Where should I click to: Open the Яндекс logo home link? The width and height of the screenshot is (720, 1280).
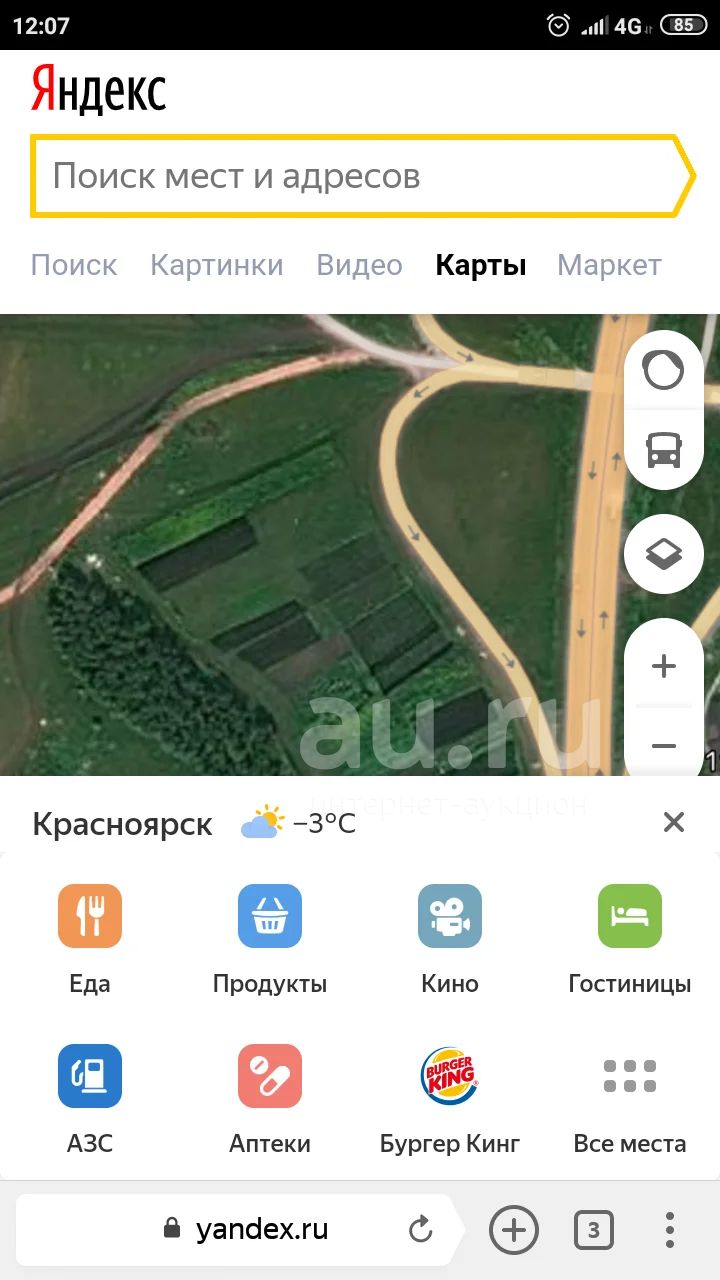coord(98,90)
